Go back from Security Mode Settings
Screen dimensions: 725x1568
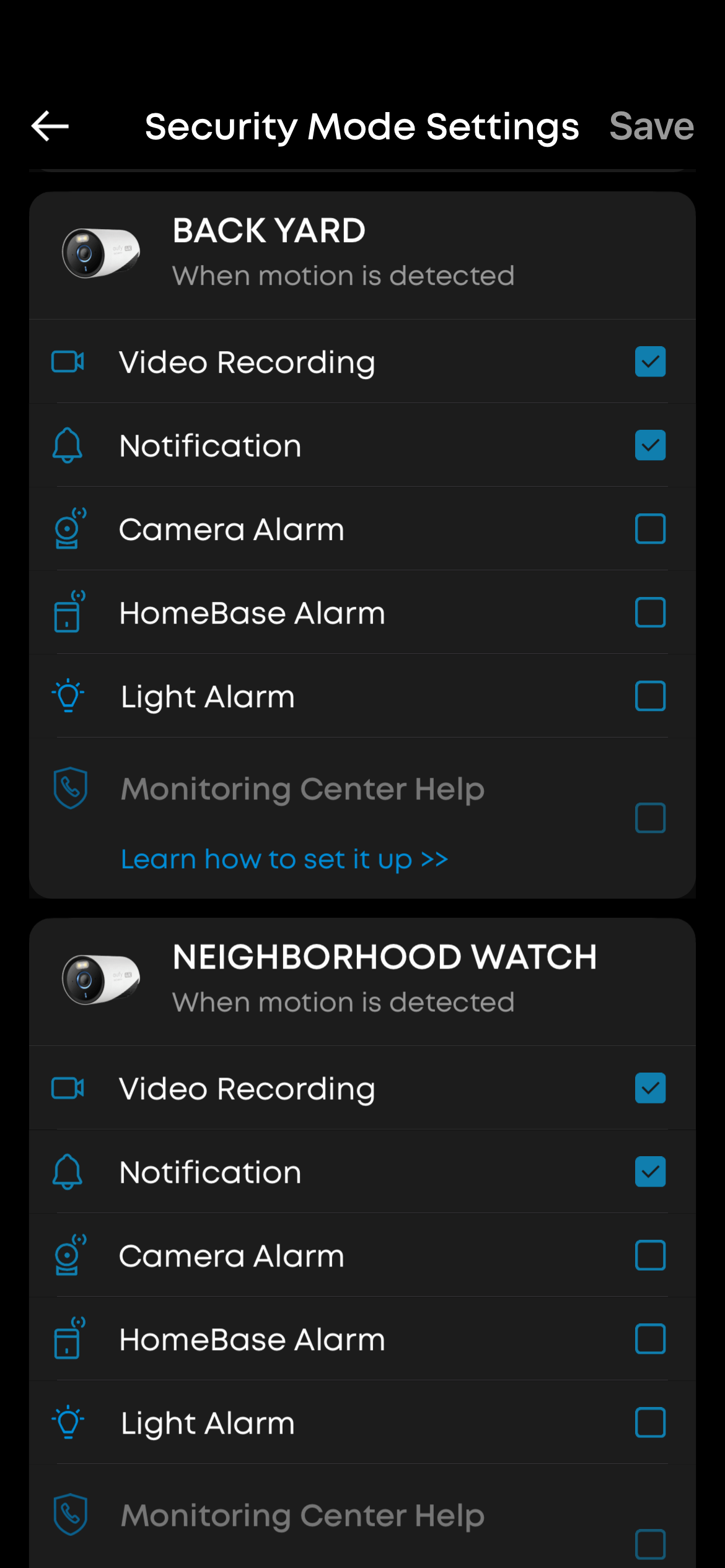pos(50,126)
